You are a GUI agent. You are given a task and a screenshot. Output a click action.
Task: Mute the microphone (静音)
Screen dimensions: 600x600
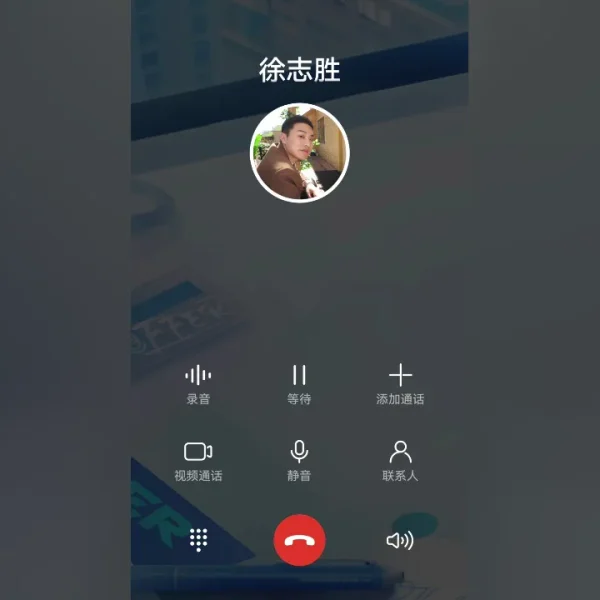tap(299, 459)
